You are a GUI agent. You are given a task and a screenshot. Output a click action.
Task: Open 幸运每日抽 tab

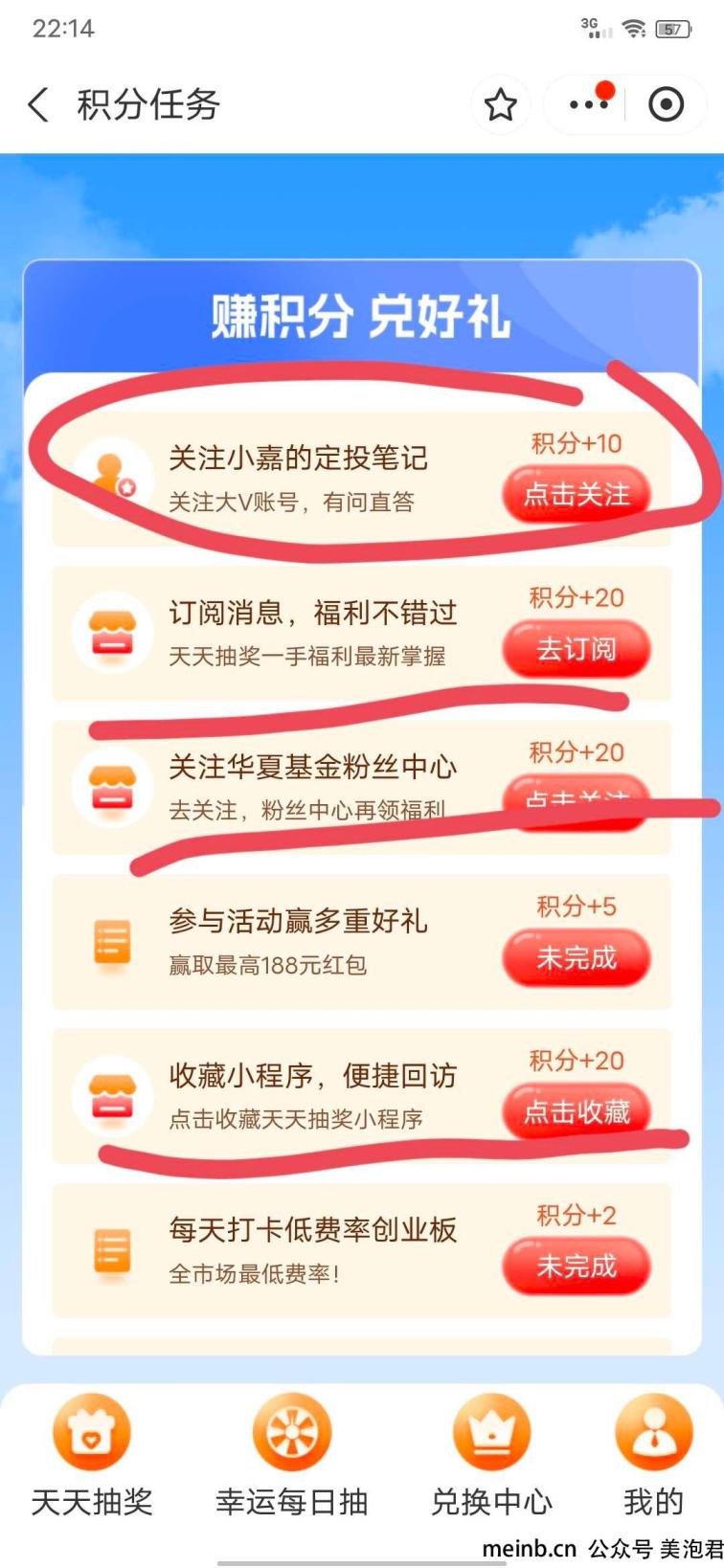[292, 1455]
